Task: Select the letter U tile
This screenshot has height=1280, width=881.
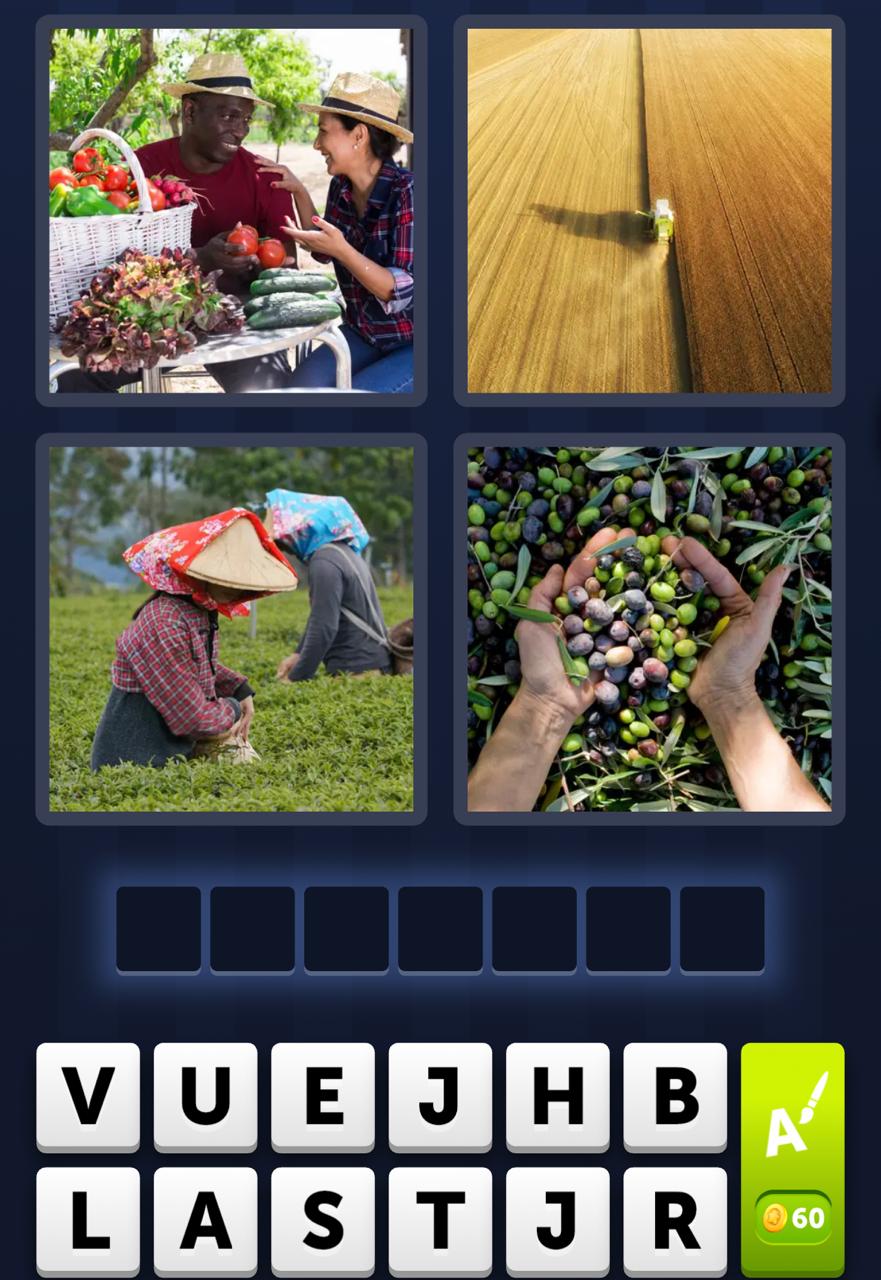Action: (x=203, y=1098)
